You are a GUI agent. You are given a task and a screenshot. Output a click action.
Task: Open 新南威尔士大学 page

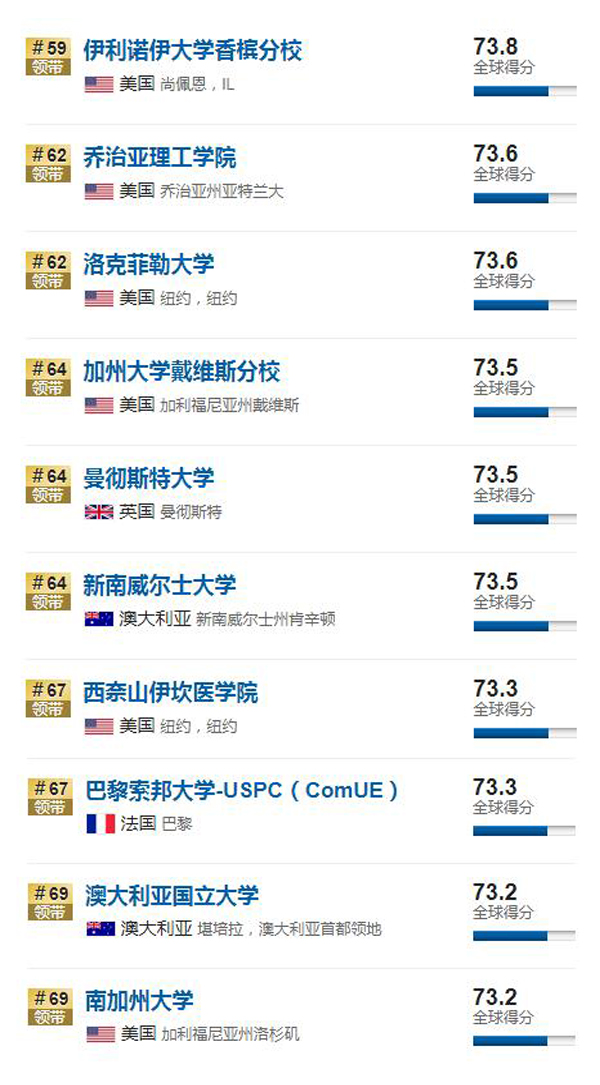click(159, 585)
